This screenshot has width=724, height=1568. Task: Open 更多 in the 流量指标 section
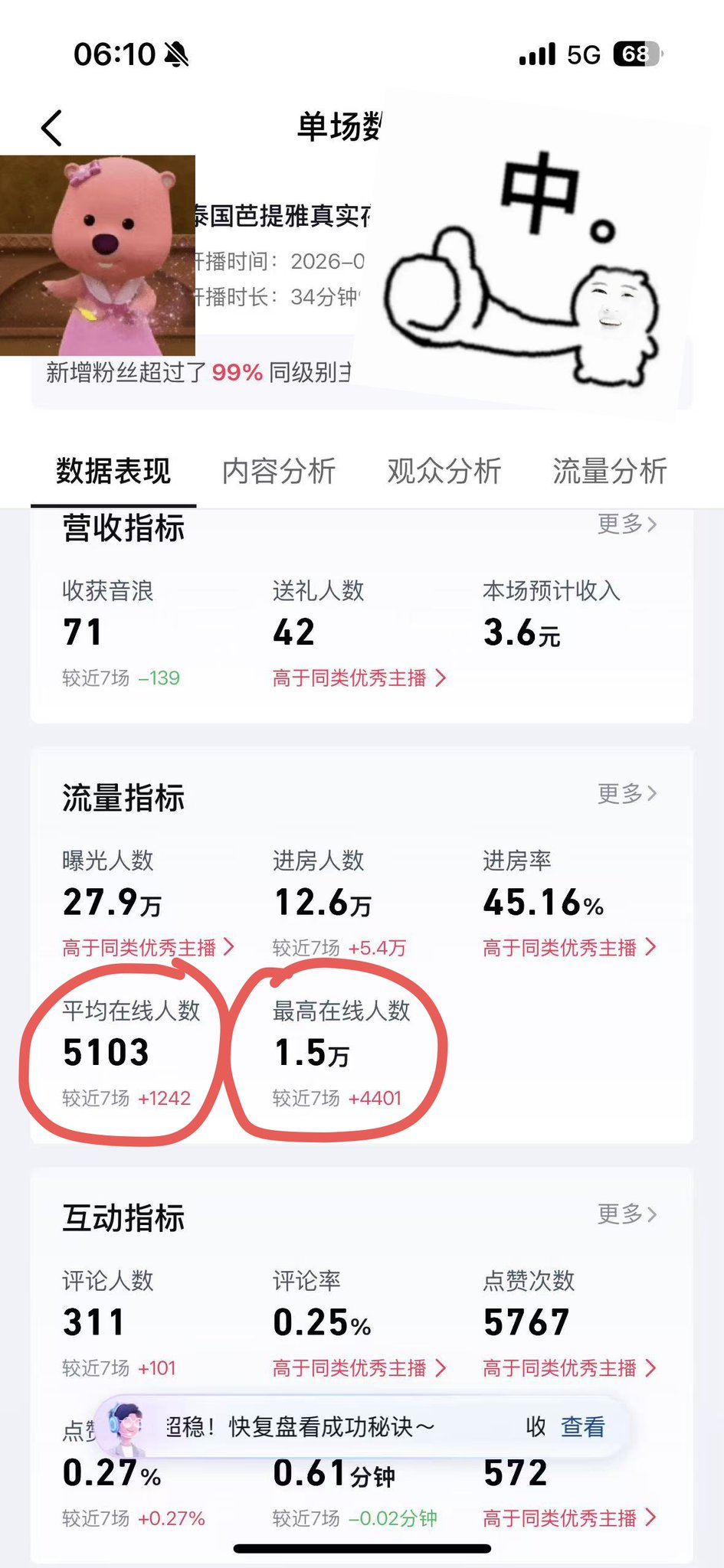[x=627, y=793]
